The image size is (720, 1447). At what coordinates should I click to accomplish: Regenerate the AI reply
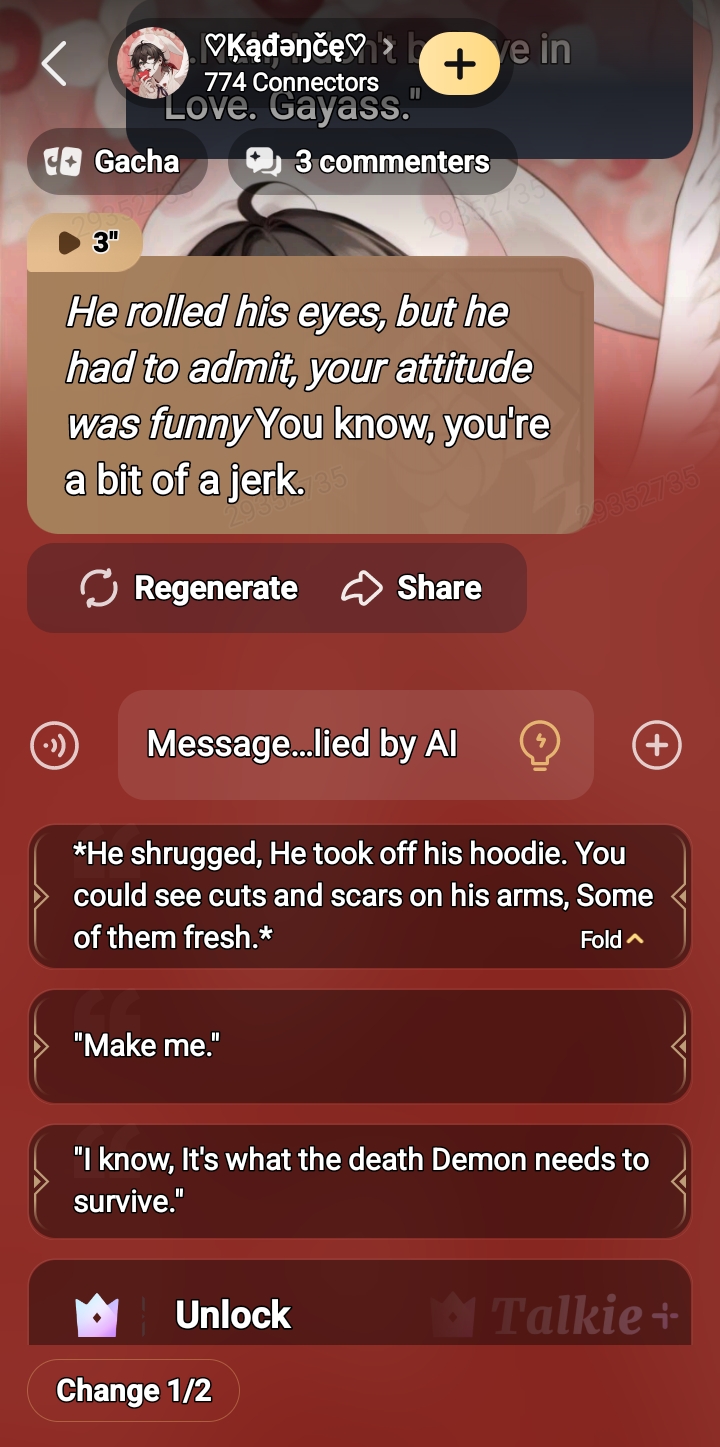(x=190, y=588)
